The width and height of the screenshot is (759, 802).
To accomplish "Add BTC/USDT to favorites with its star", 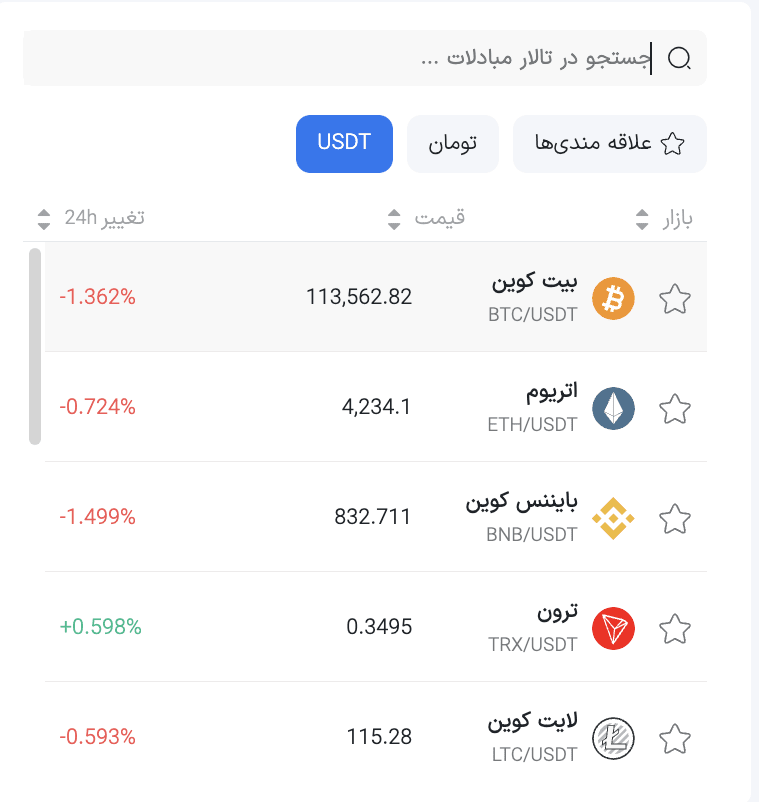I will click(676, 298).
